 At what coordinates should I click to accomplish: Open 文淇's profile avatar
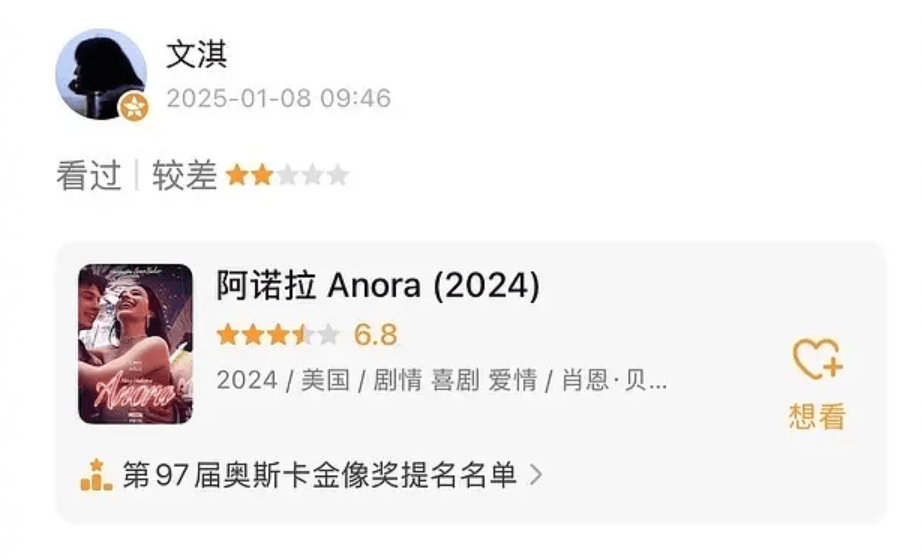101,74
